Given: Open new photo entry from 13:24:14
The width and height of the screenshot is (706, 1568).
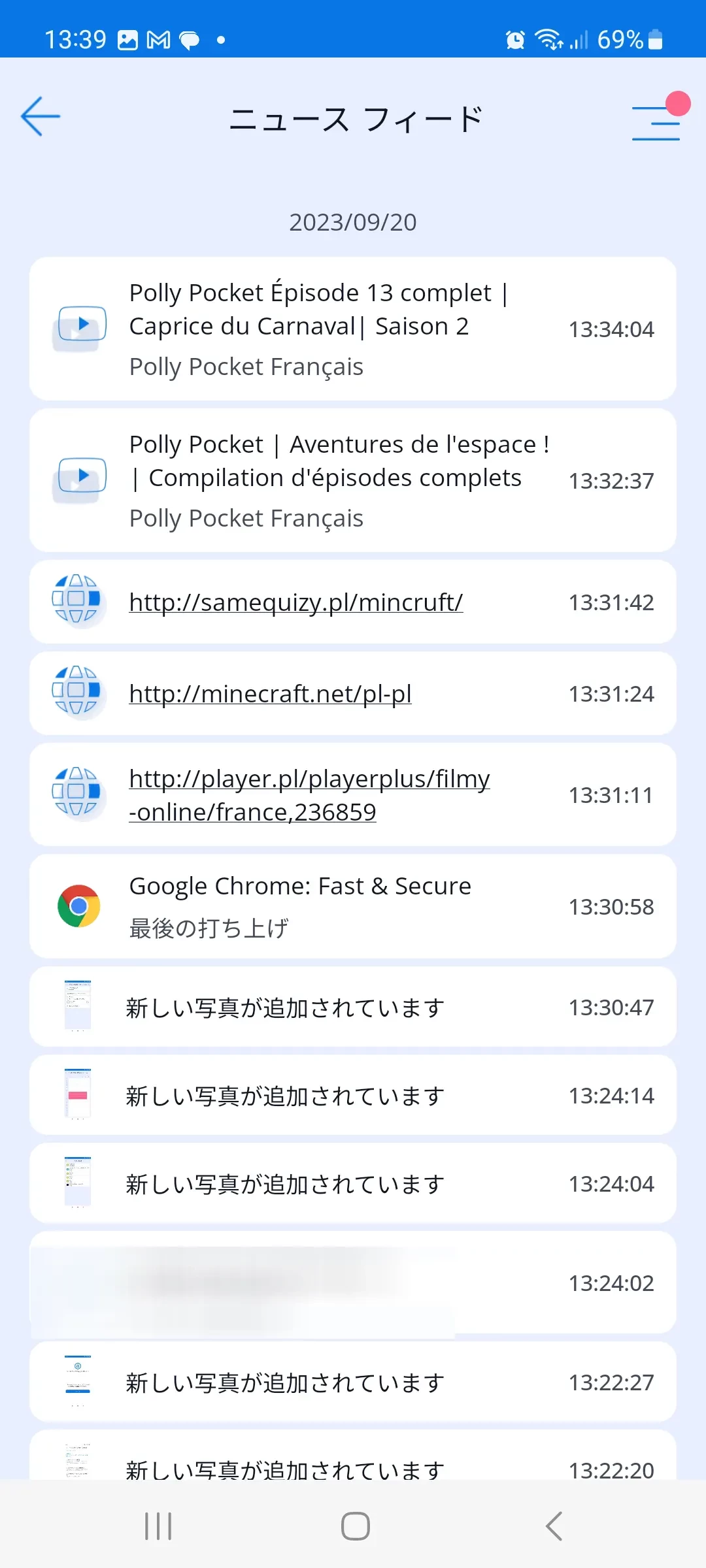Looking at the screenshot, I should (353, 1095).
